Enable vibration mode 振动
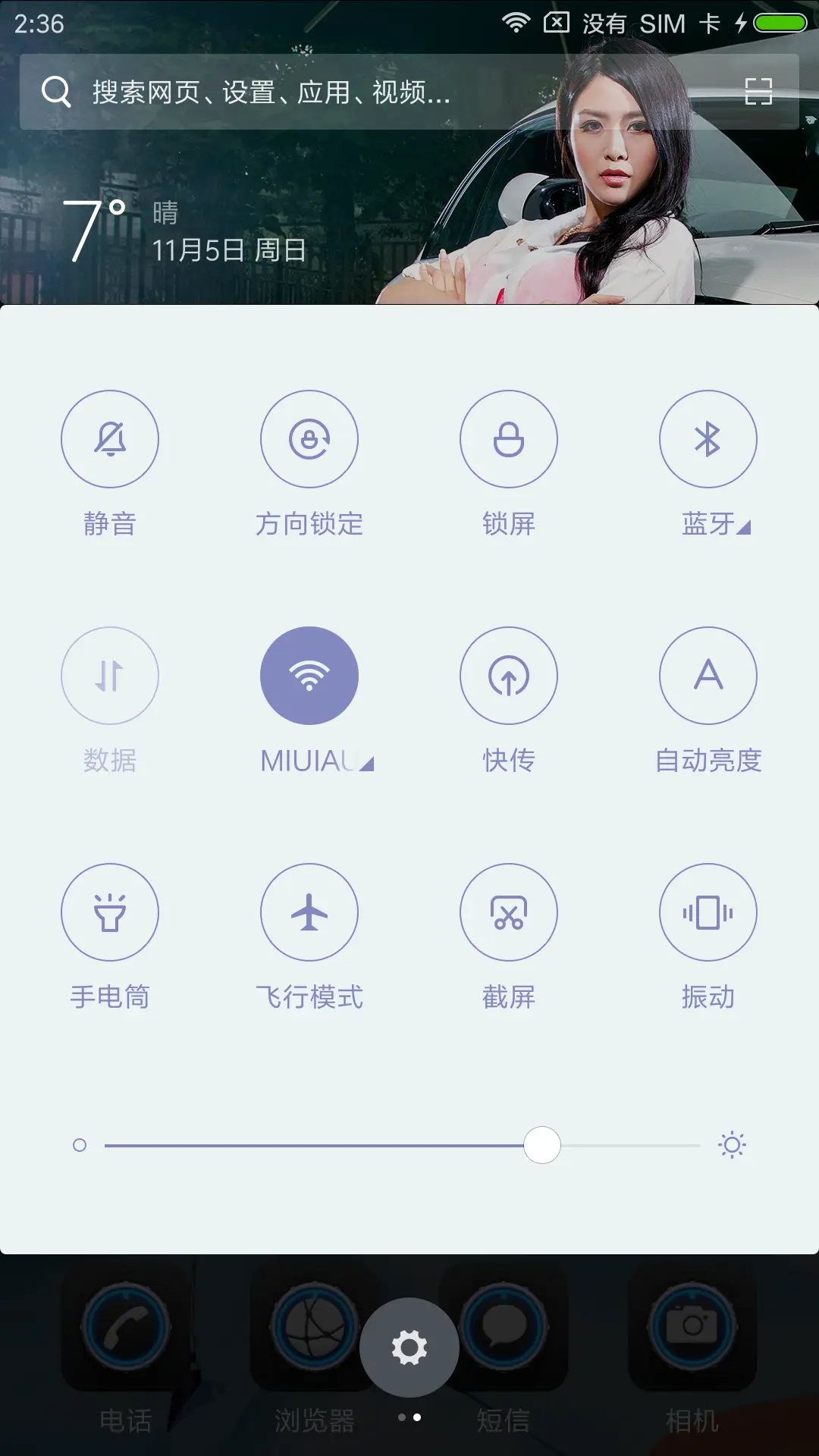The image size is (819, 1456). pyautogui.click(x=708, y=912)
